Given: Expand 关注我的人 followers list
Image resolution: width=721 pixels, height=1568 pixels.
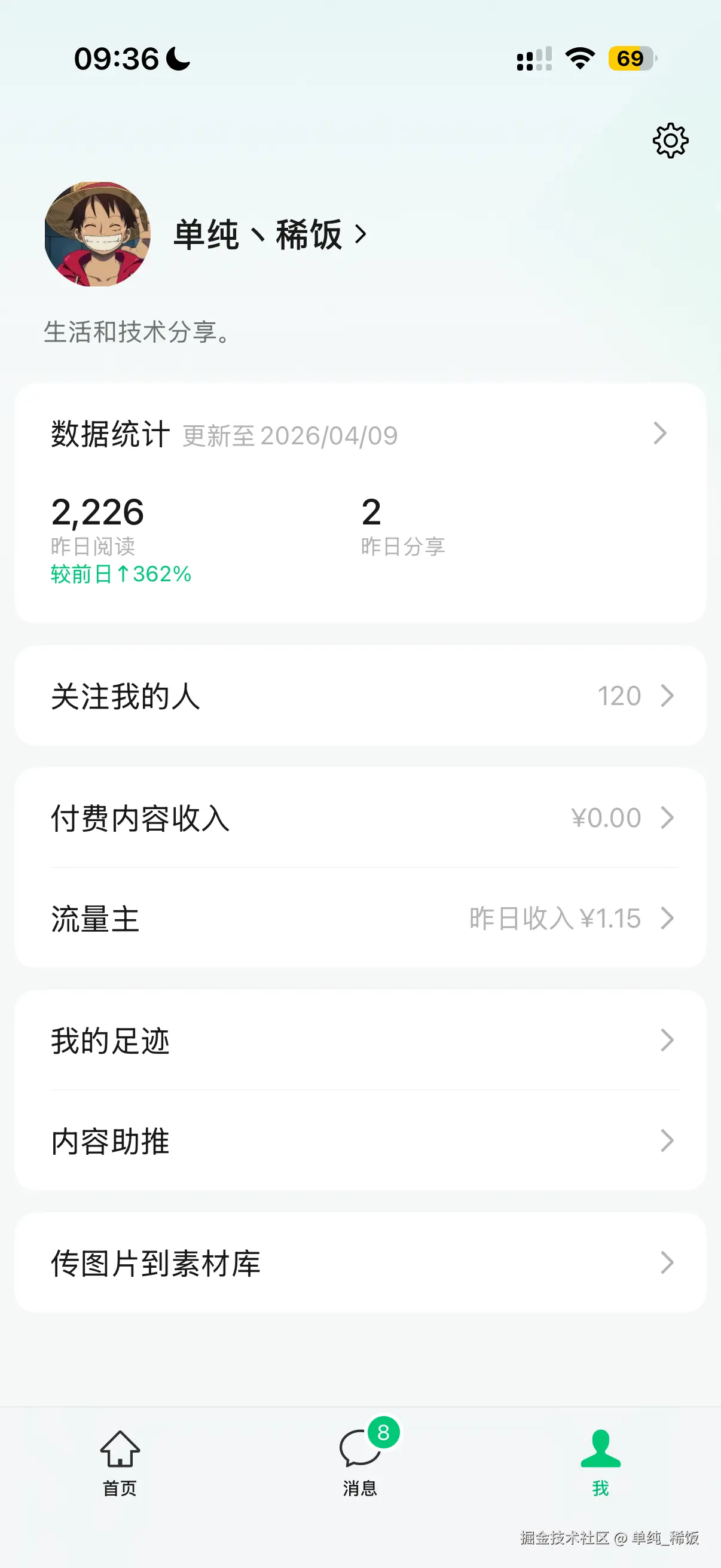Looking at the screenshot, I should pos(667,695).
